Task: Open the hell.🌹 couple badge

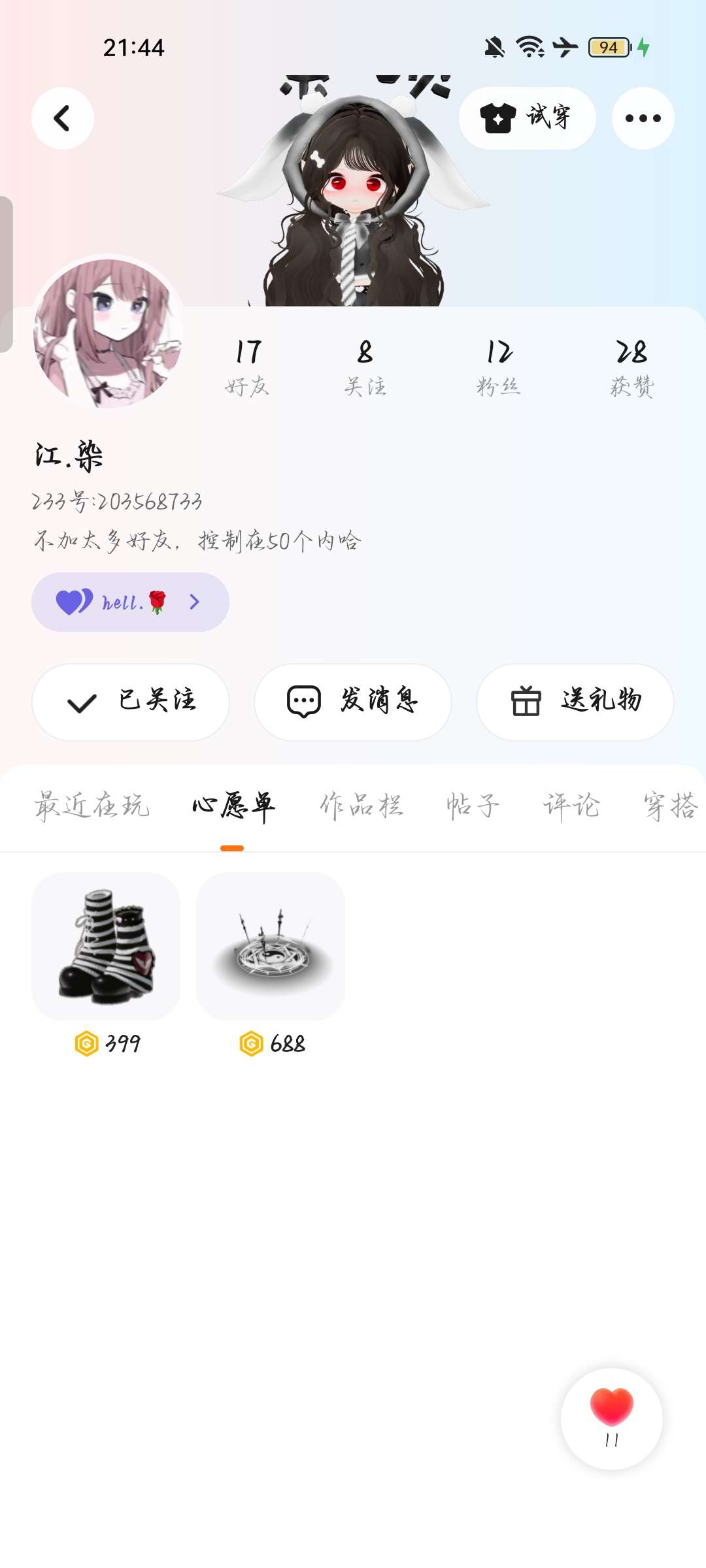Action: click(130, 602)
